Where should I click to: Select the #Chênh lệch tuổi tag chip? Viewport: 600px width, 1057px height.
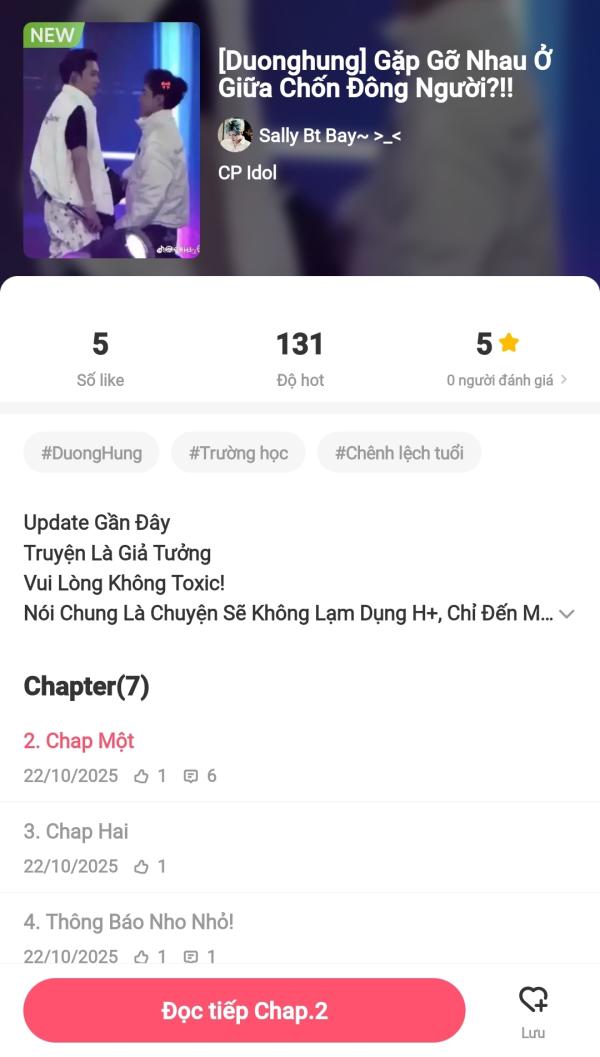pos(399,453)
